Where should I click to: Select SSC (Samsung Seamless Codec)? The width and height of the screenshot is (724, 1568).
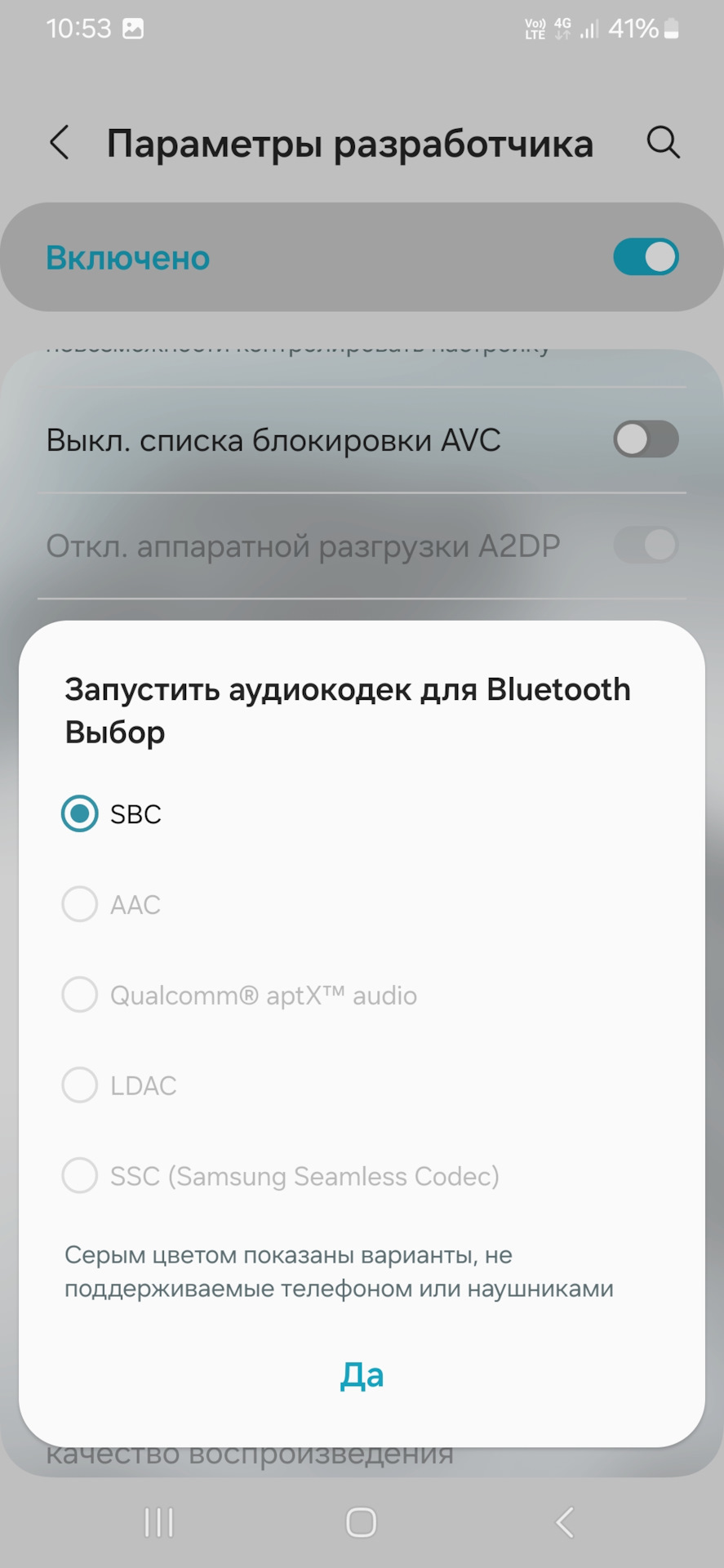pyautogui.click(x=80, y=1176)
